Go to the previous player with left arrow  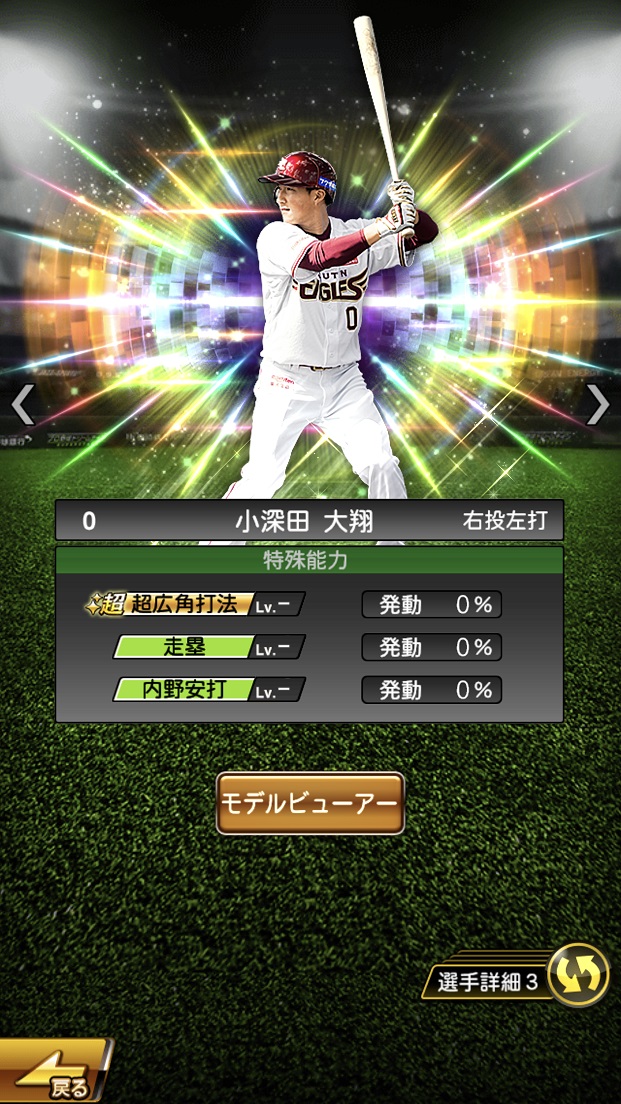pyautogui.click(x=22, y=404)
